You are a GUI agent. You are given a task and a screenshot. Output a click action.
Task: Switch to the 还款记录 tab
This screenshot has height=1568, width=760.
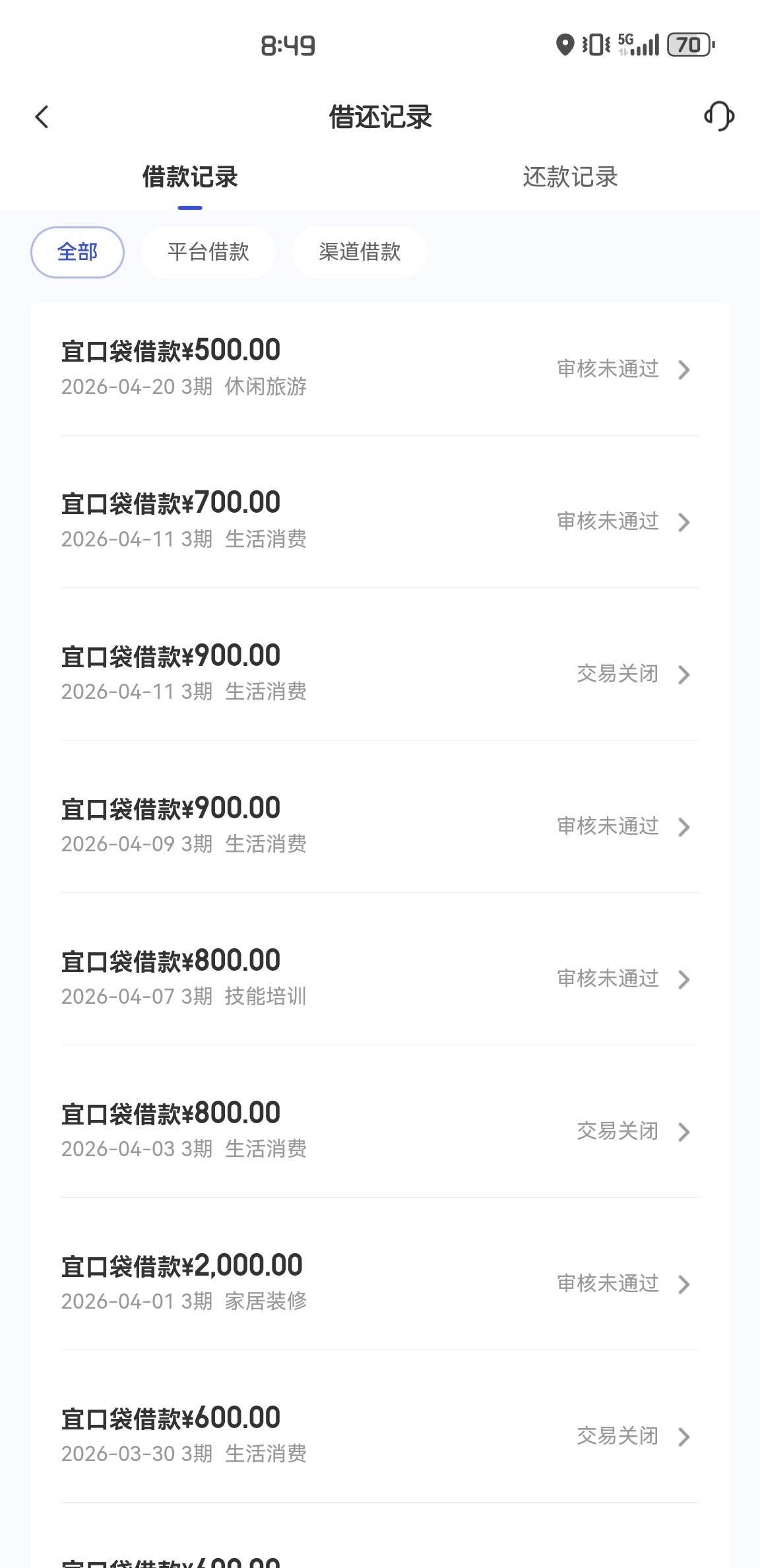point(570,177)
